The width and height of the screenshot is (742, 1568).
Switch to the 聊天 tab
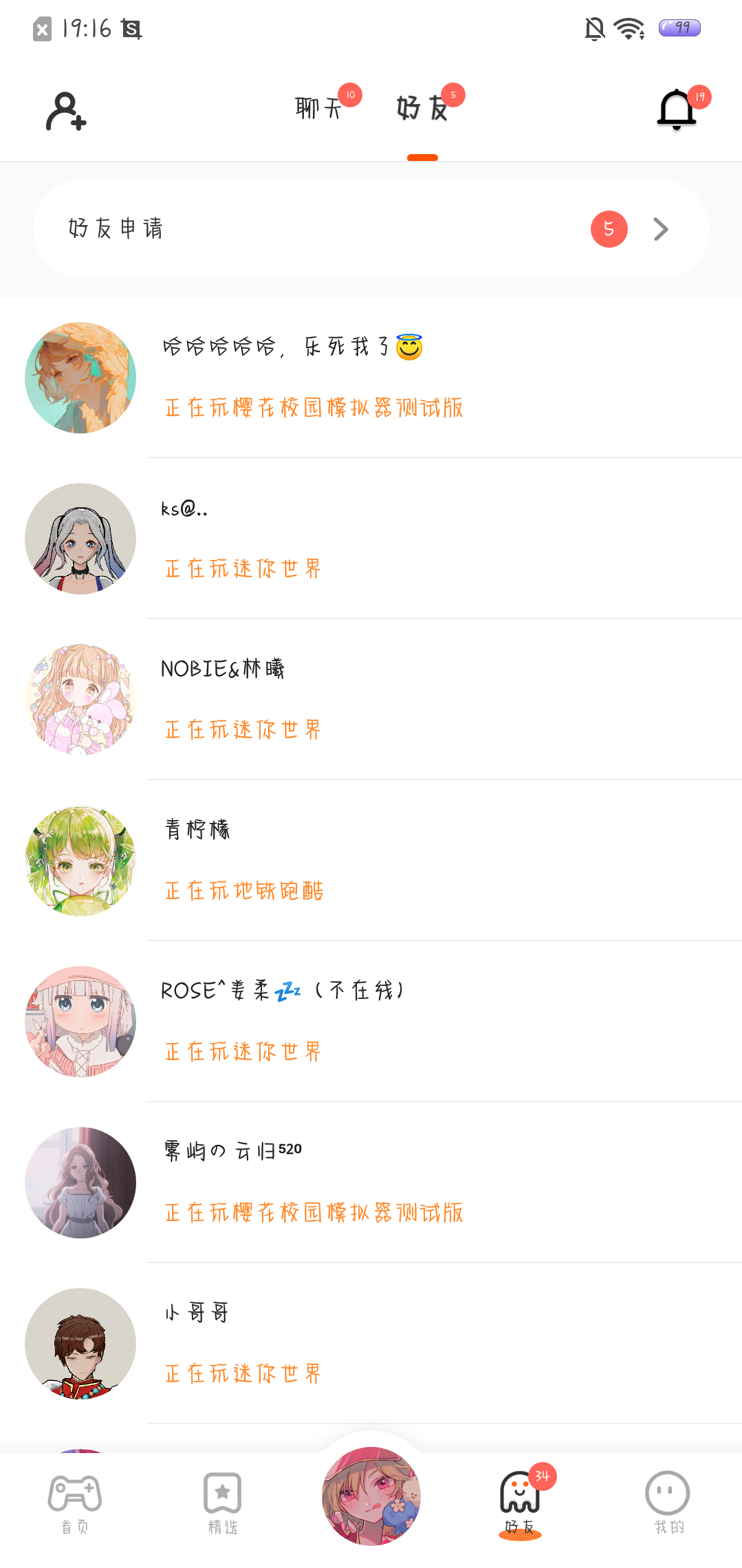coord(318,108)
